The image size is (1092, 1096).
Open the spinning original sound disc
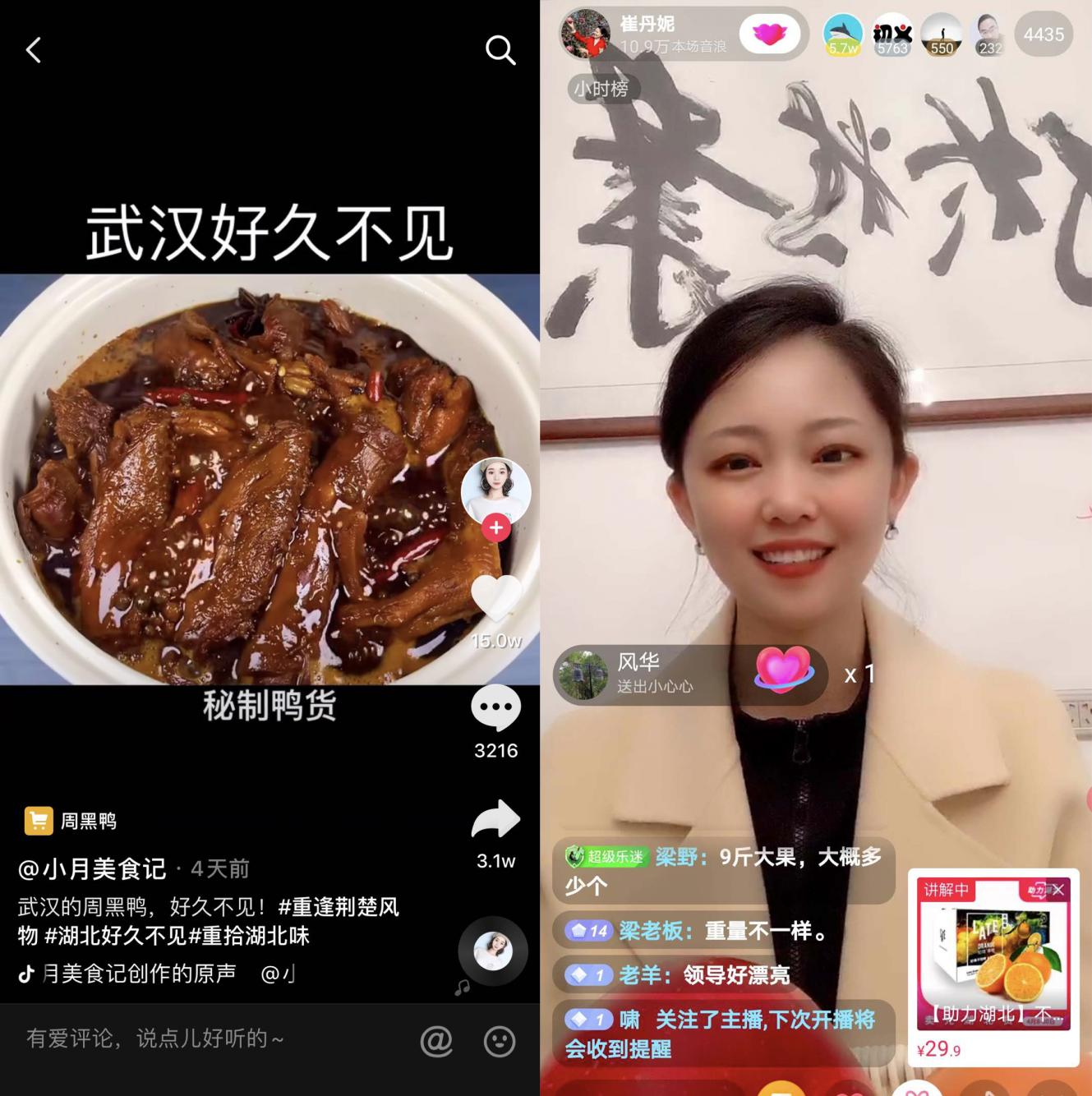tap(493, 951)
